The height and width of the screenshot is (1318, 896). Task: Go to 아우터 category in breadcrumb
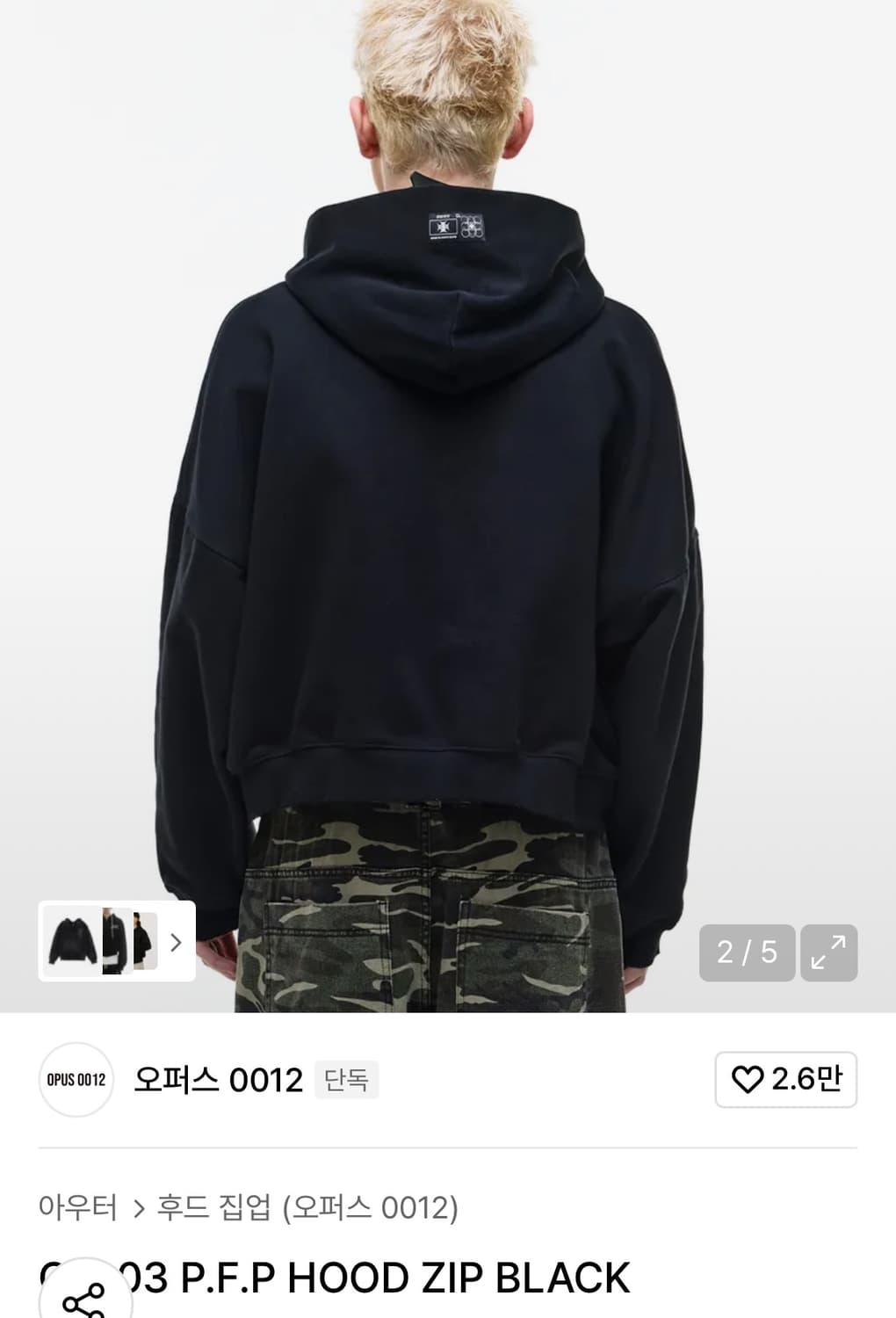coord(79,1207)
